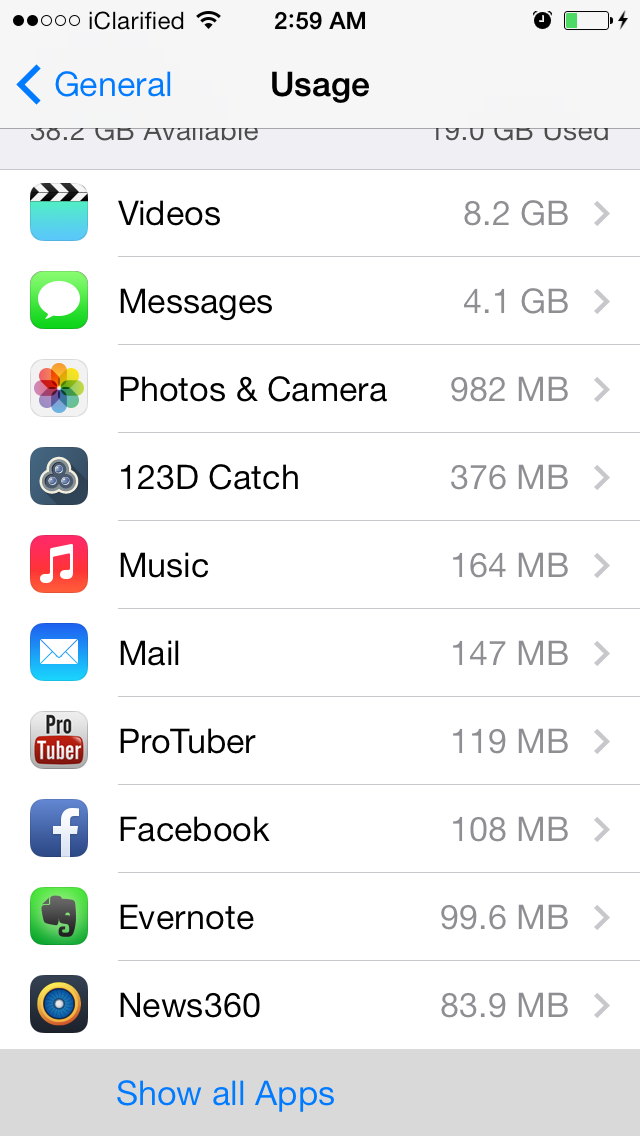Open Facebook storage usage
This screenshot has width=640, height=1136.
pyautogui.click(x=320, y=829)
